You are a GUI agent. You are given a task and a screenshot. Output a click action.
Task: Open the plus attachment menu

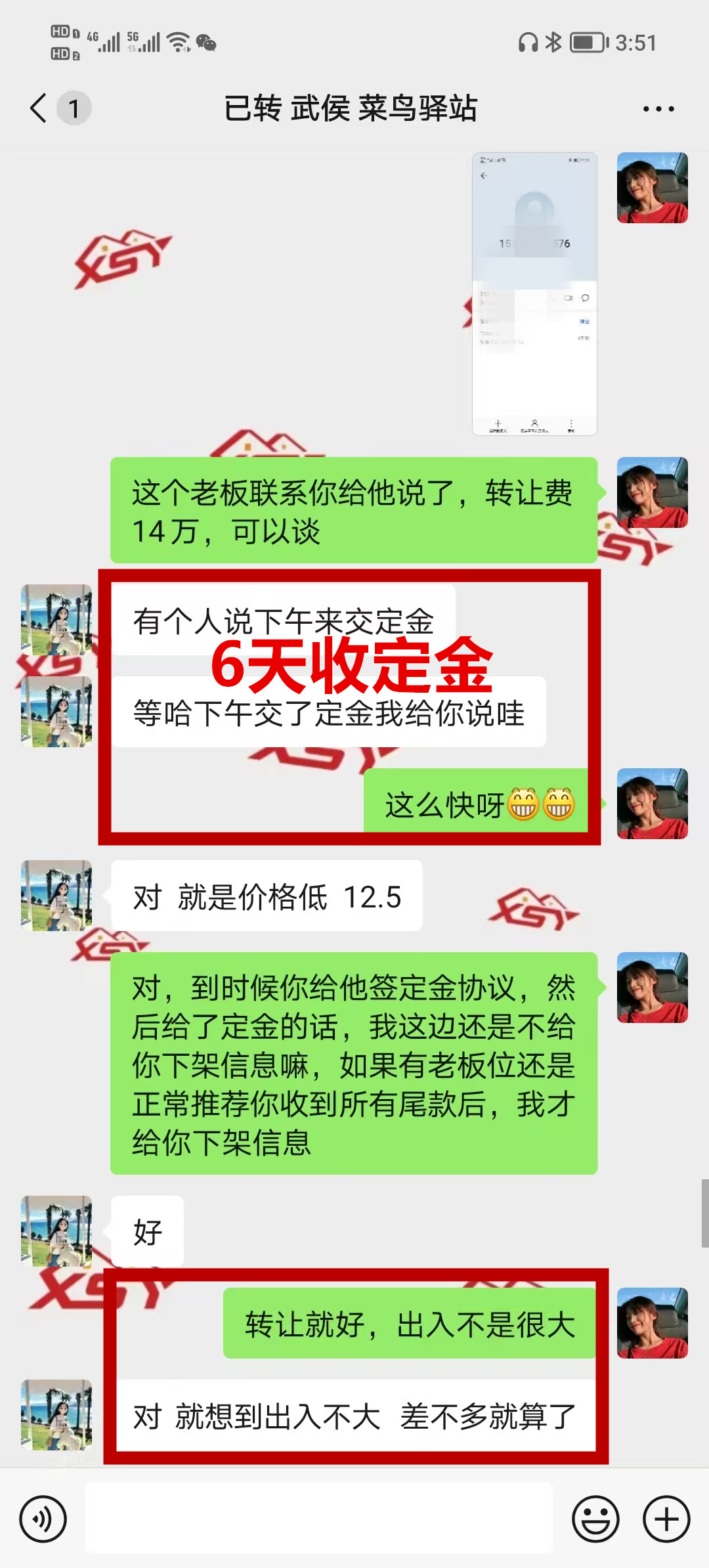(x=666, y=1519)
